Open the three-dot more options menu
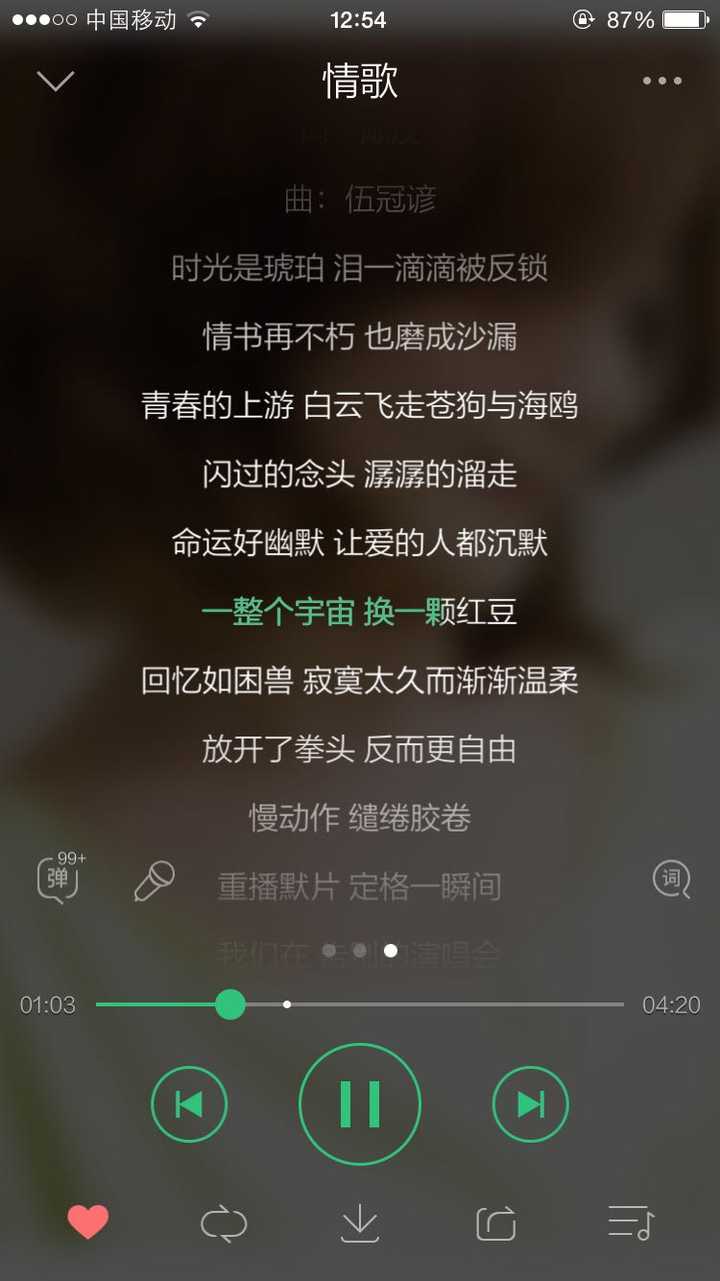 click(662, 81)
